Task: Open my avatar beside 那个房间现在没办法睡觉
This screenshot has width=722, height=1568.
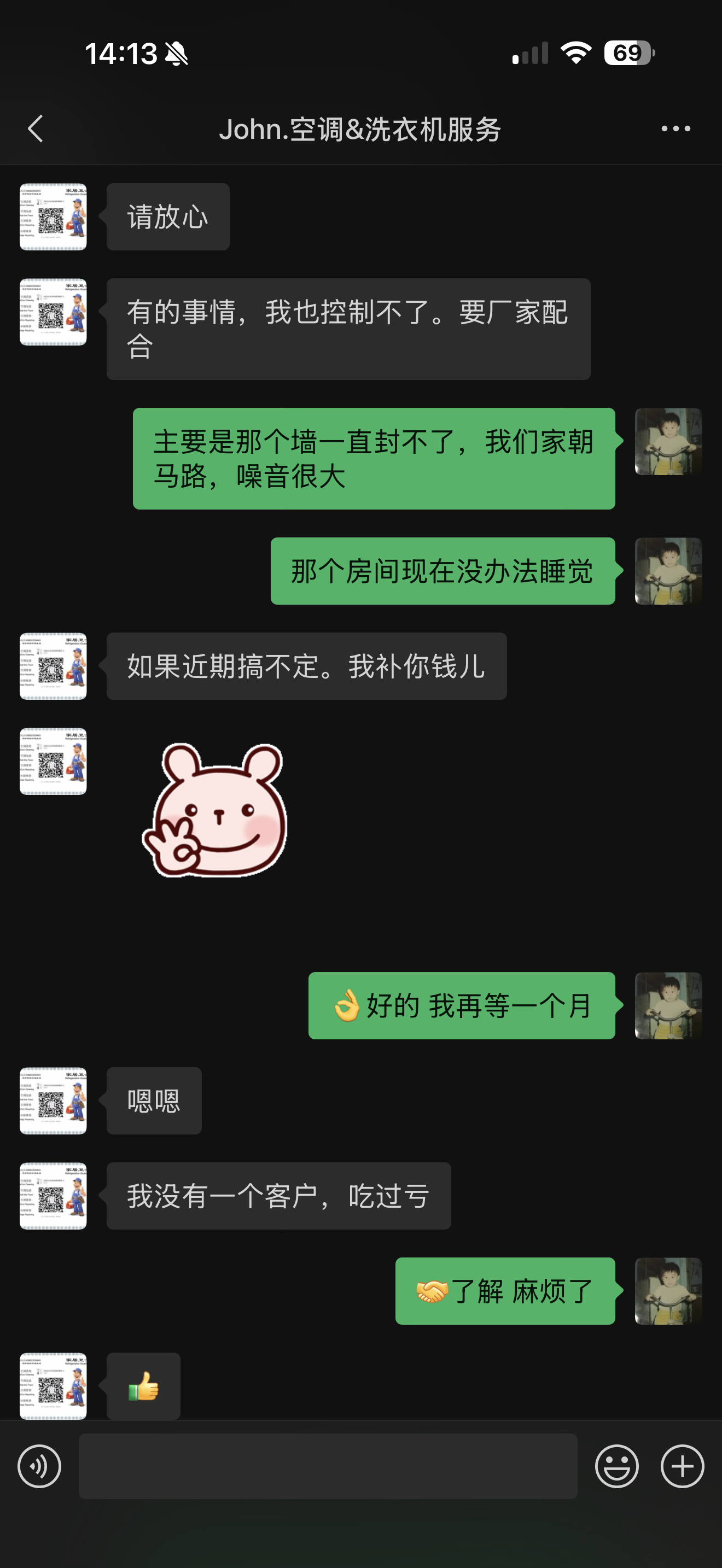Action: [668, 571]
